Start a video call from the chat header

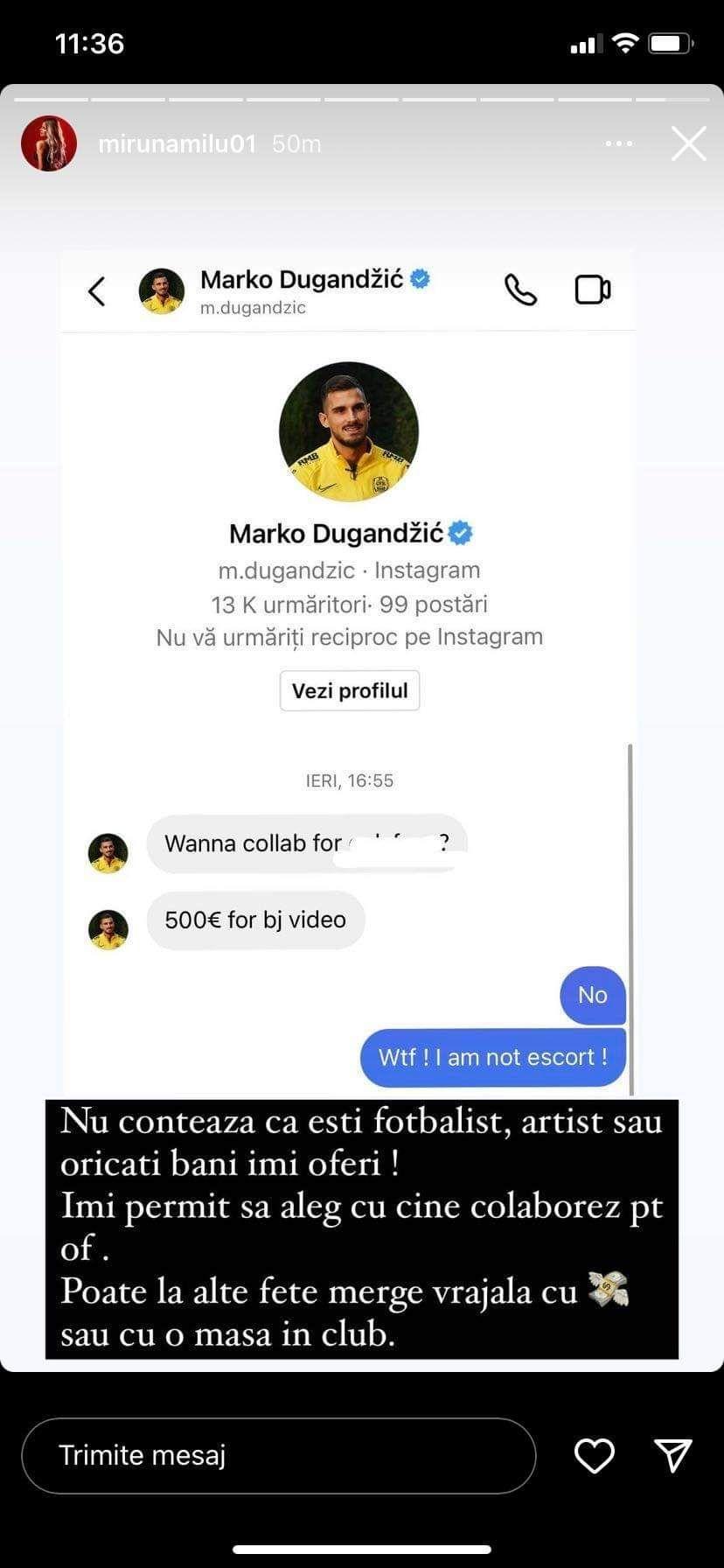[593, 290]
